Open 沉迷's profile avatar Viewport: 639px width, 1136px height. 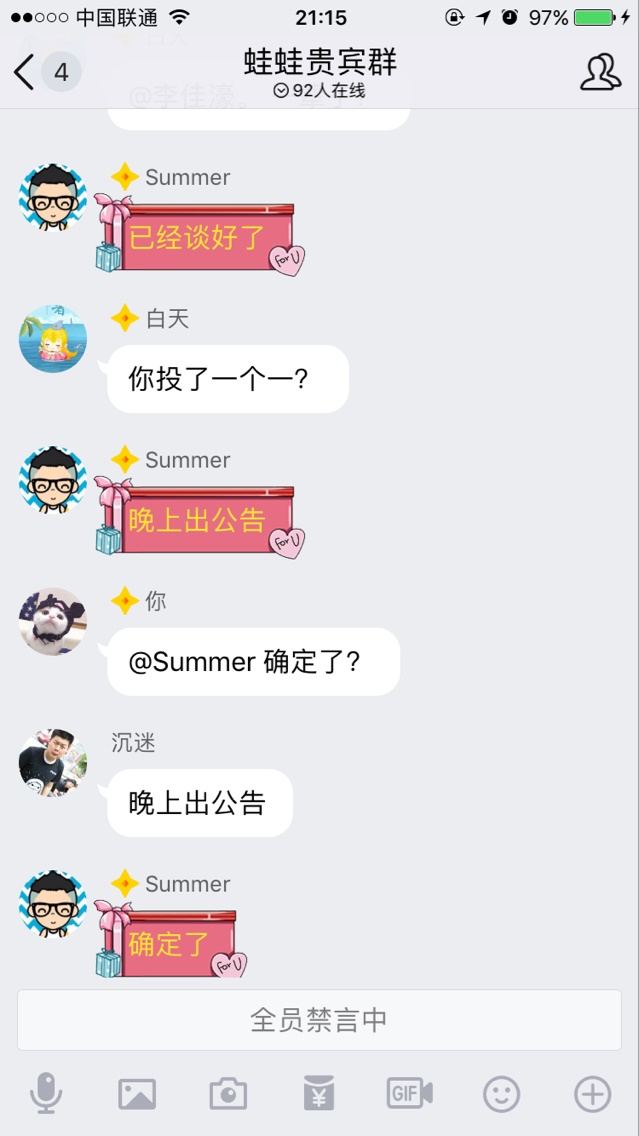pos(53,763)
